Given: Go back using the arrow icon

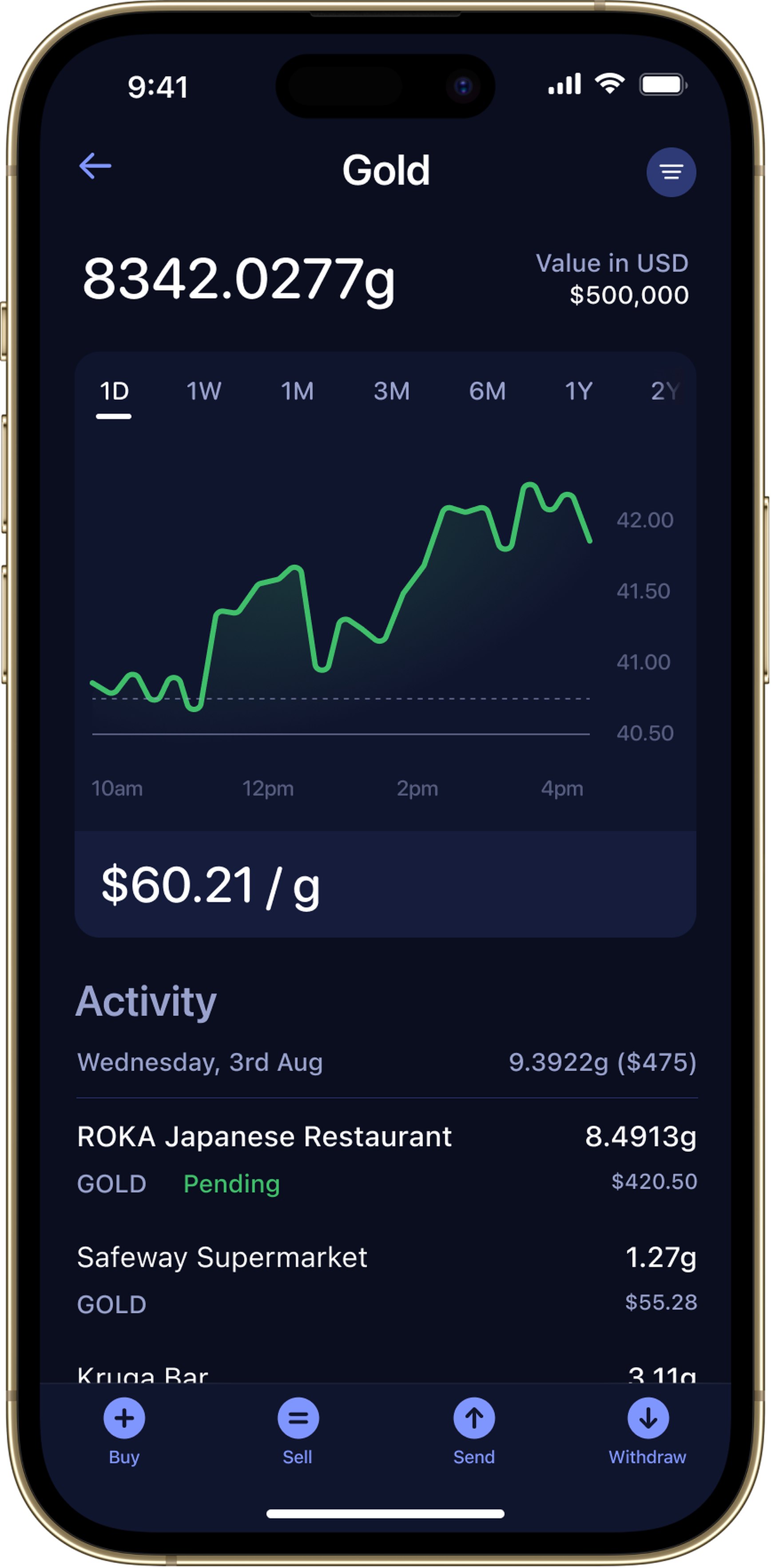Looking at the screenshot, I should point(95,166).
